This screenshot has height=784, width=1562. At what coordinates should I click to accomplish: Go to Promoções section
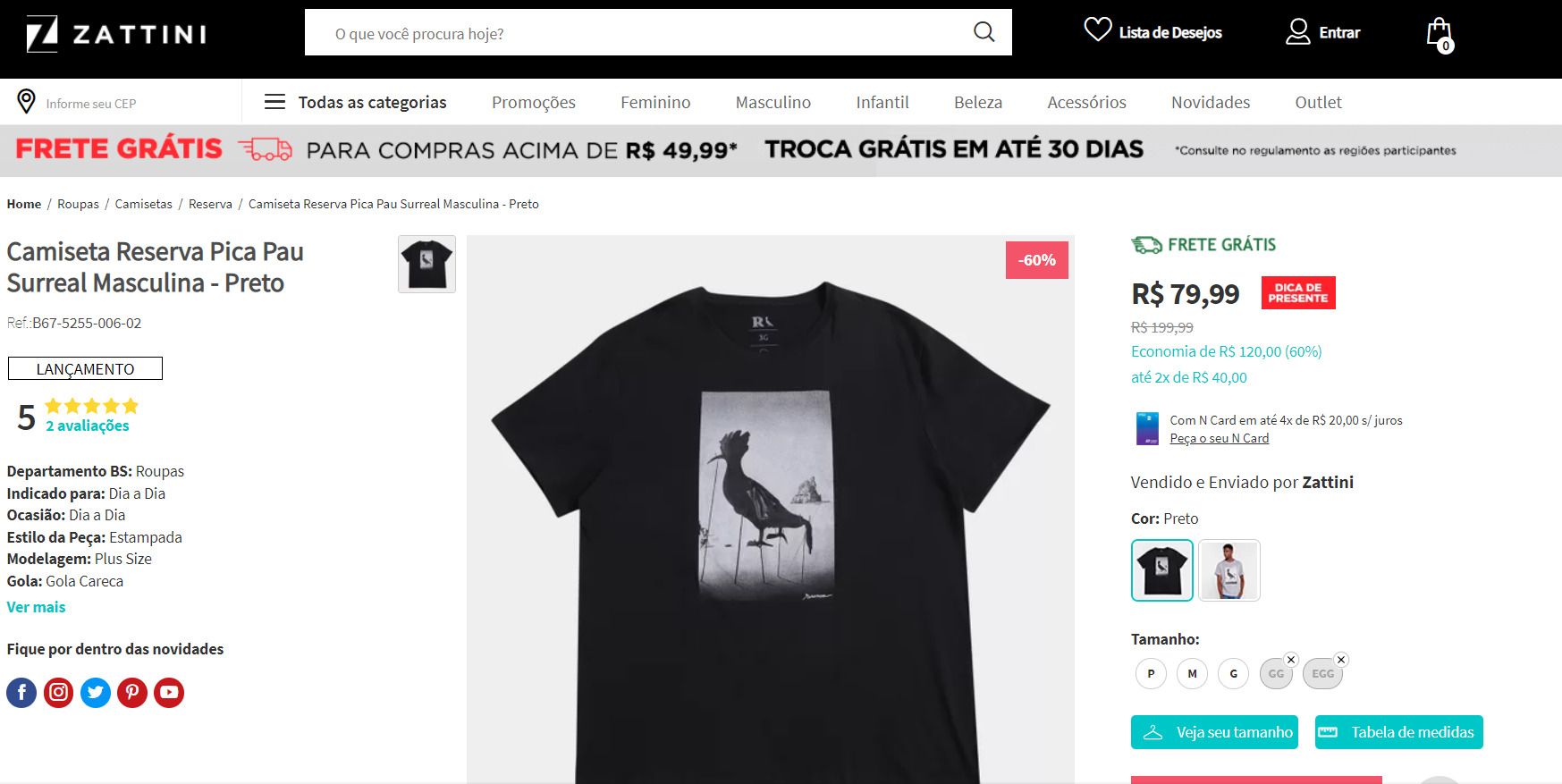[x=533, y=102]
